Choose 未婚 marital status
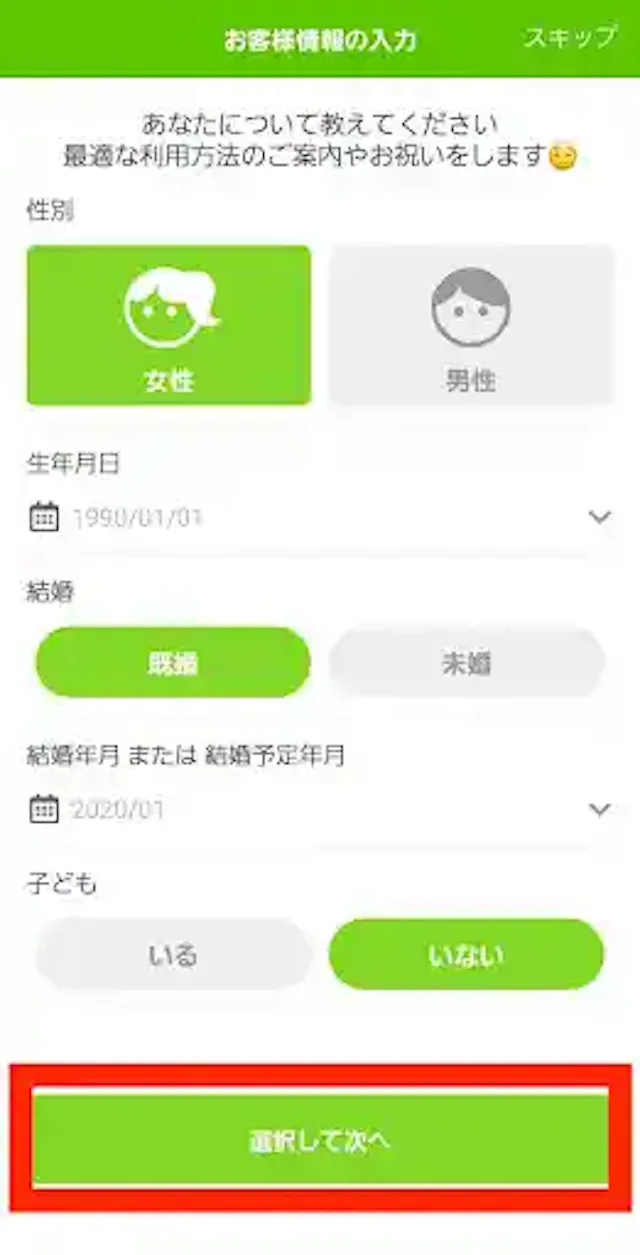Viewport: 640px width, 1255px height. click(467, 662)
